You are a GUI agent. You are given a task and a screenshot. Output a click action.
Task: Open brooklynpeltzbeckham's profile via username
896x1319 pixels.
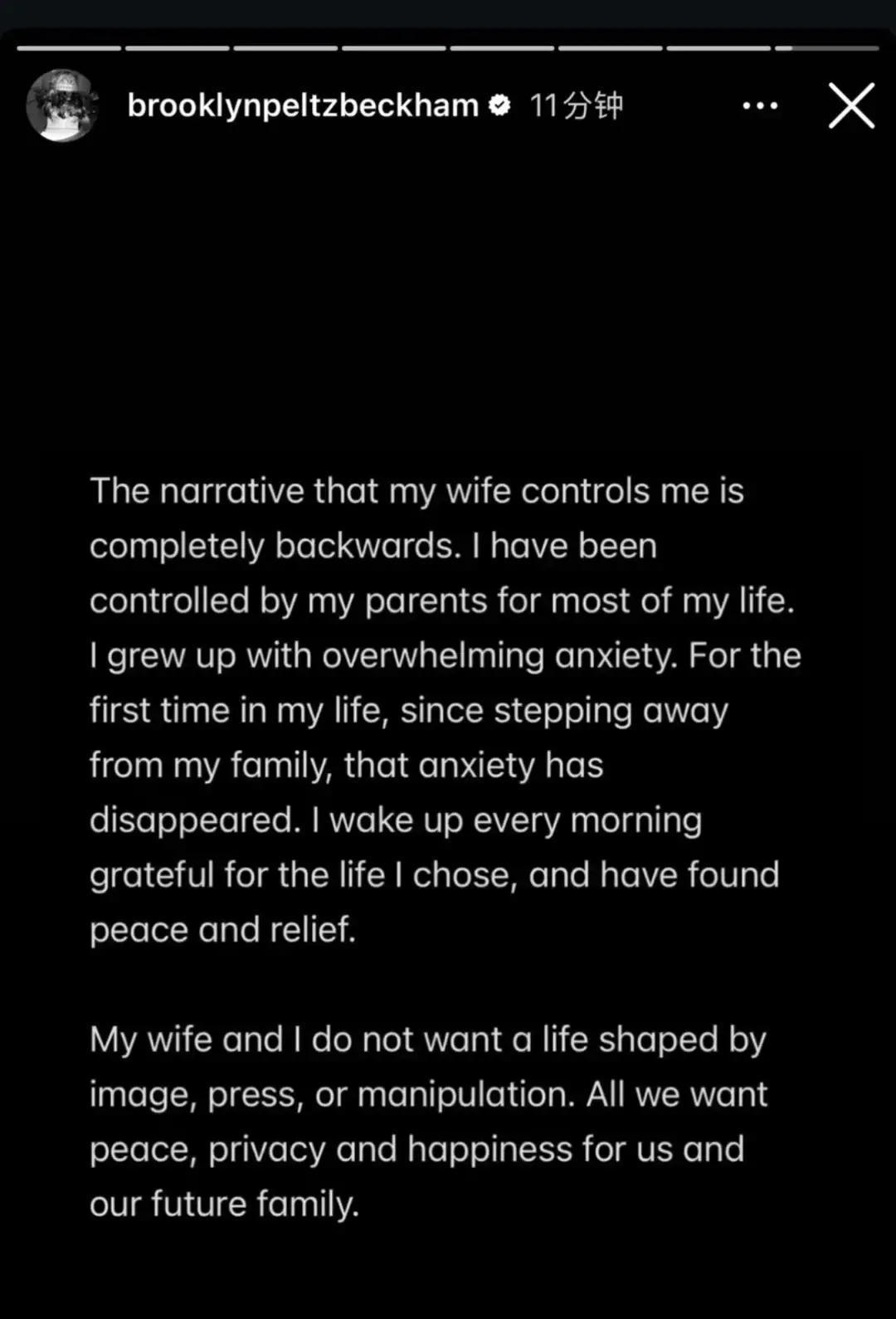coord(302,105)
